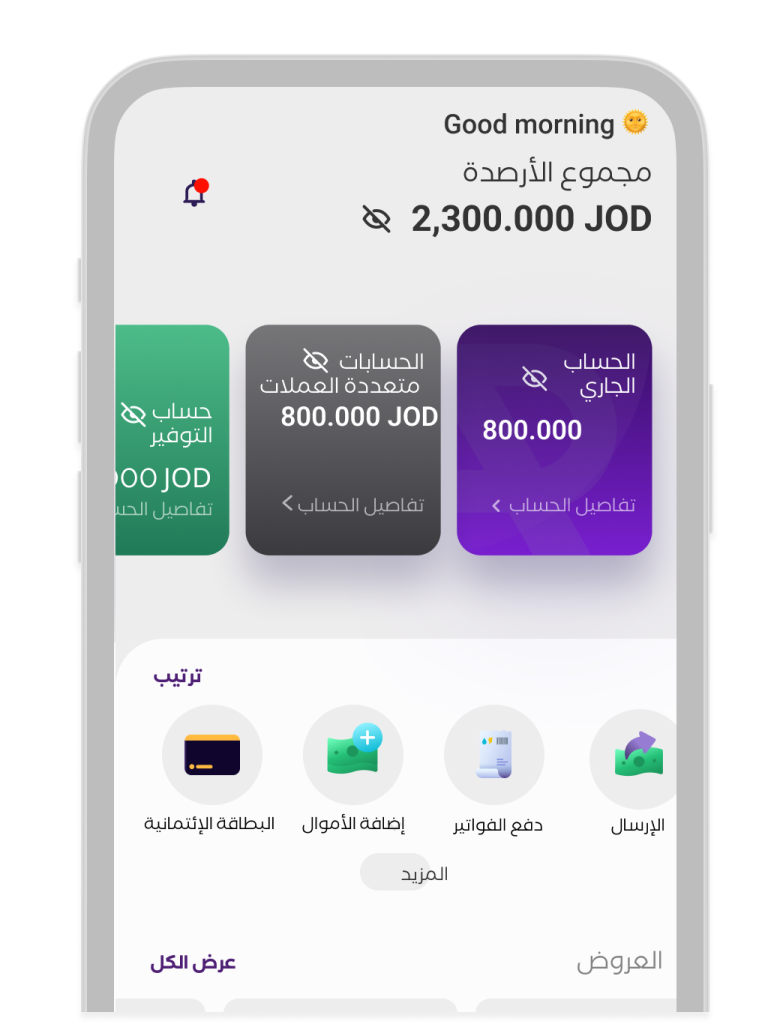Open تفاصيل الحساب for الحساب الجاري
The width and height of the screenshot is (759, 1024).
(563, 506)
